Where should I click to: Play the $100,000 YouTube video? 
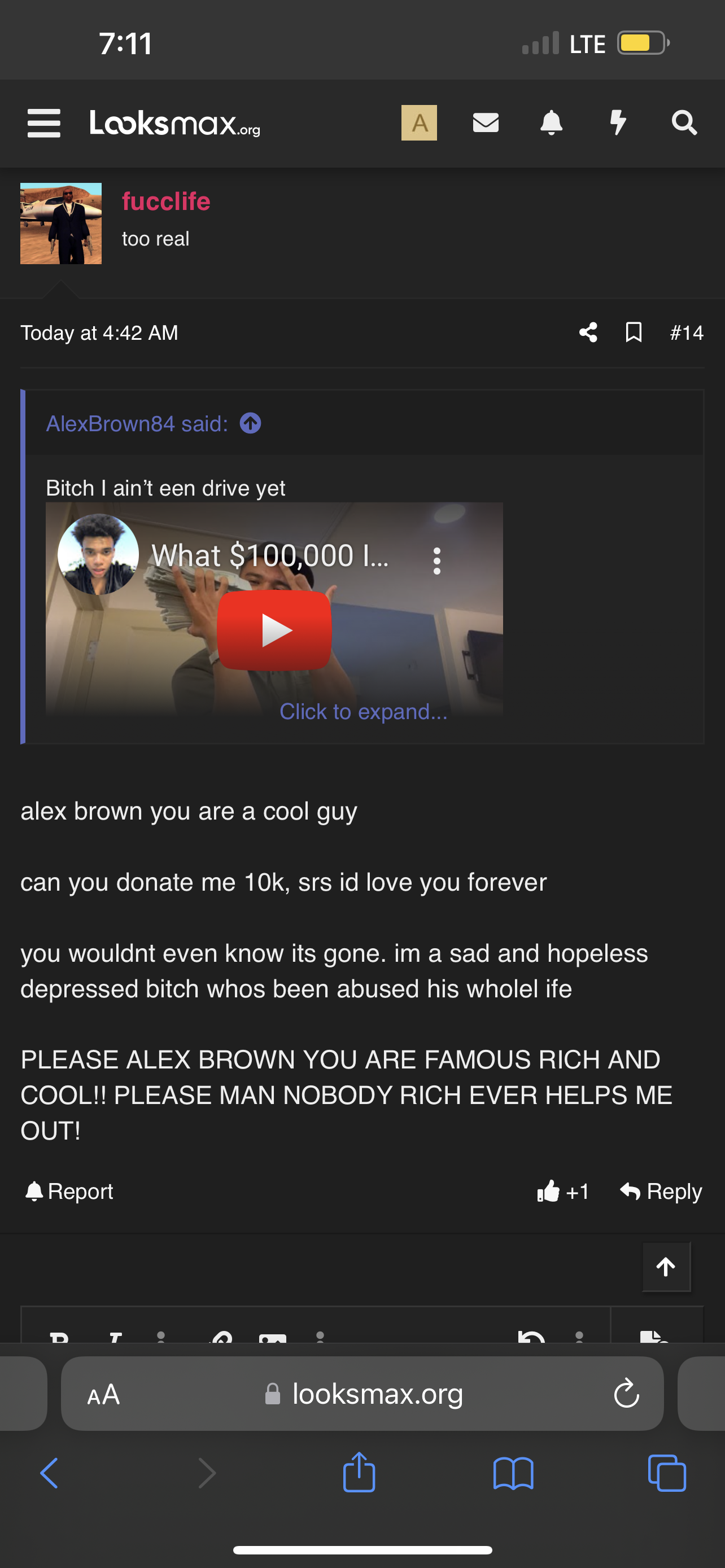(274, 630)
